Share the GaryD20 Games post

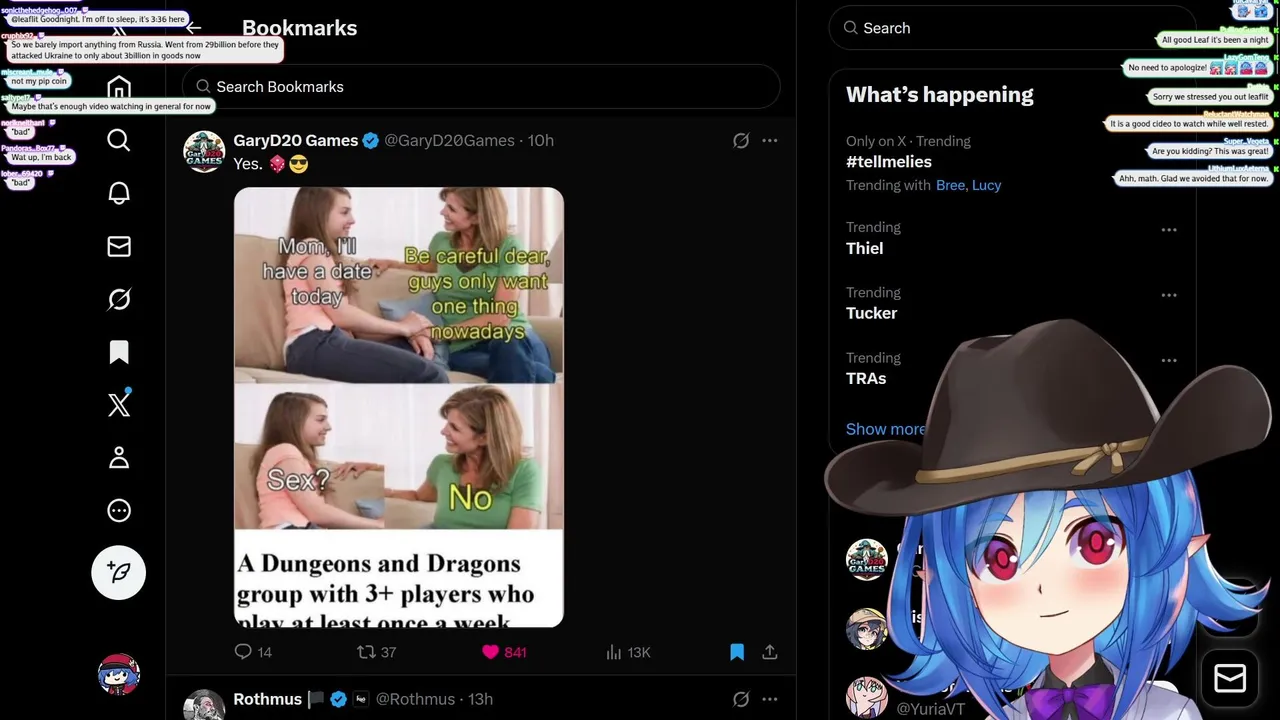tap(770, 652)
